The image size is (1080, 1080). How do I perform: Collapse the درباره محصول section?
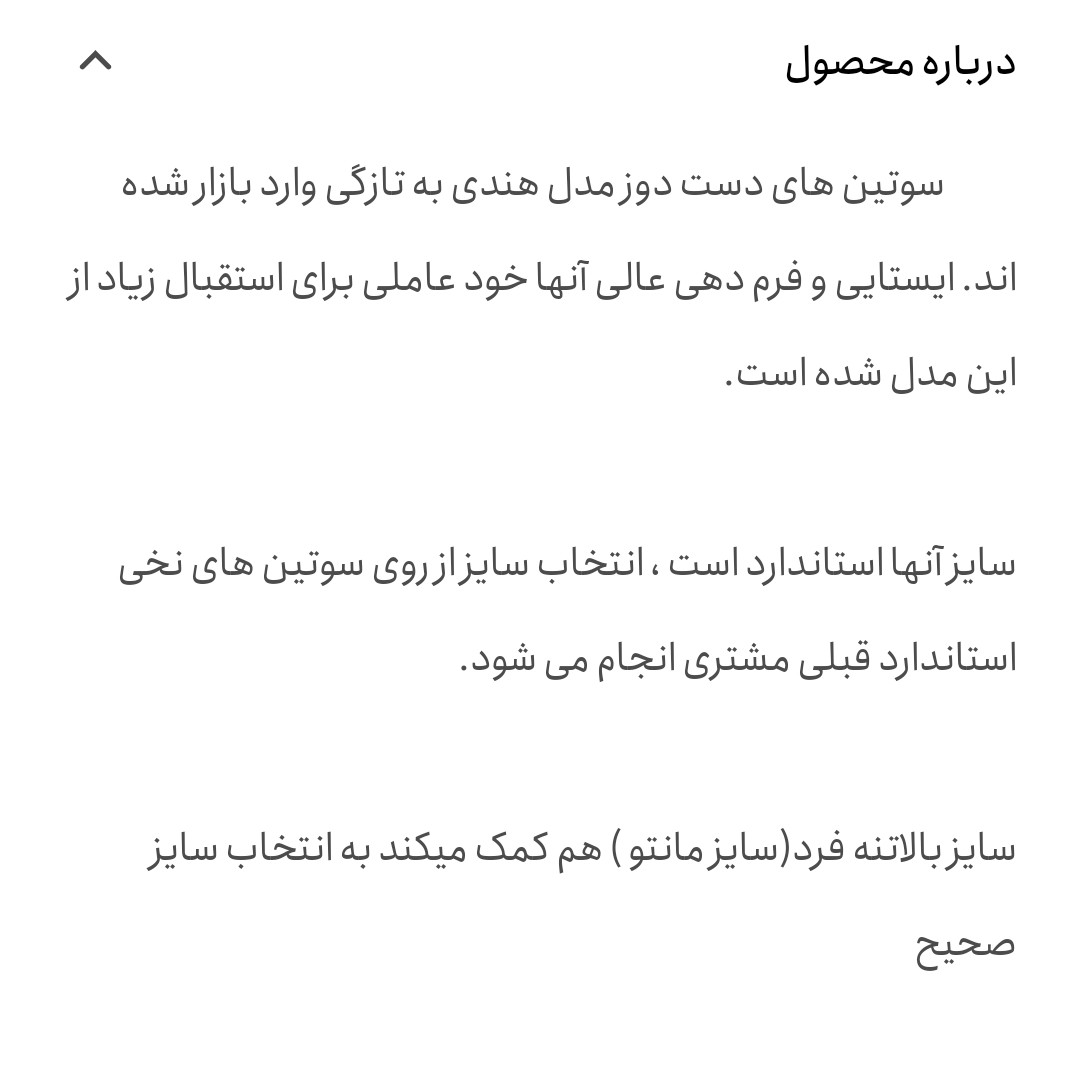point(96,61)
